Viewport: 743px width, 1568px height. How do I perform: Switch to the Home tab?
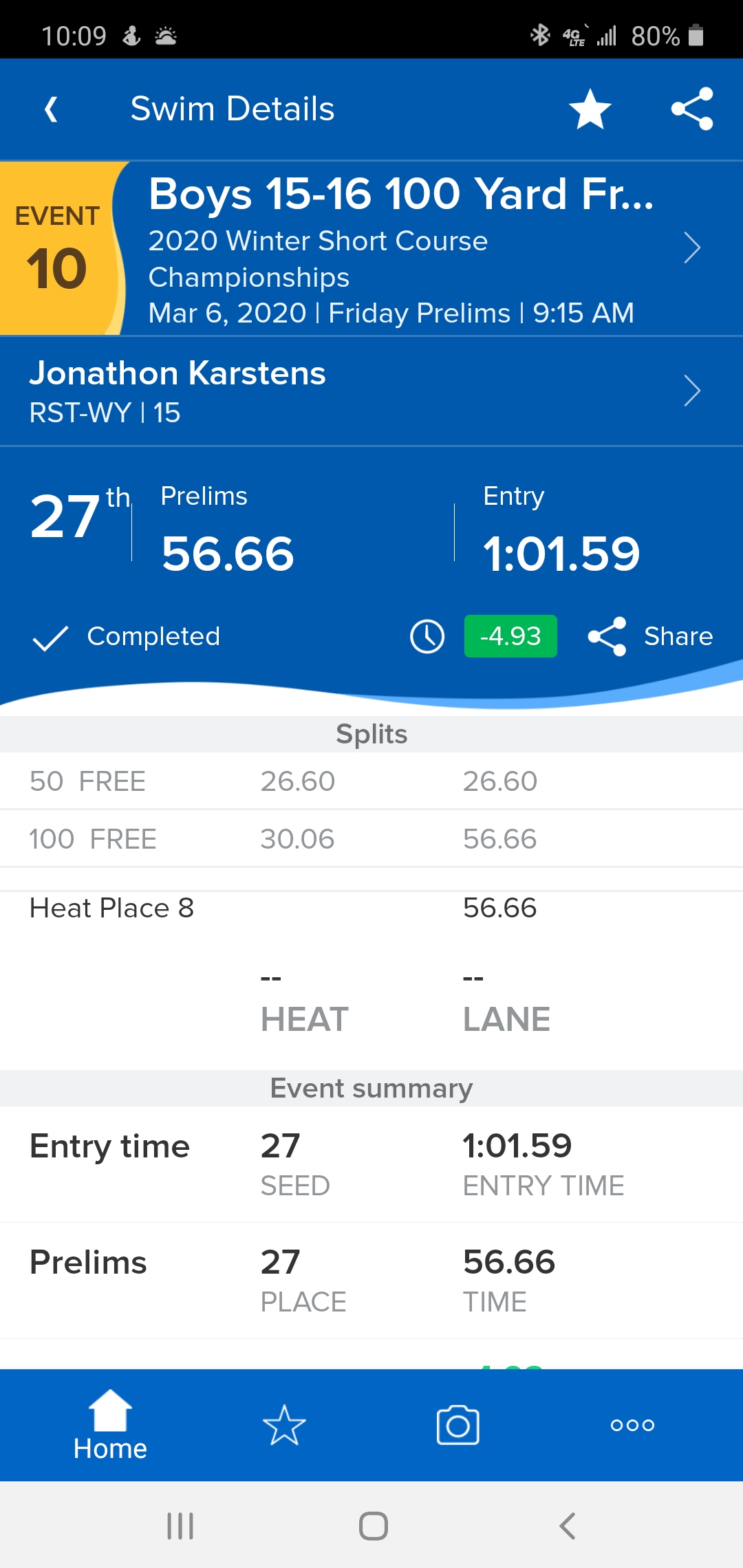(x=110, y=1425)
